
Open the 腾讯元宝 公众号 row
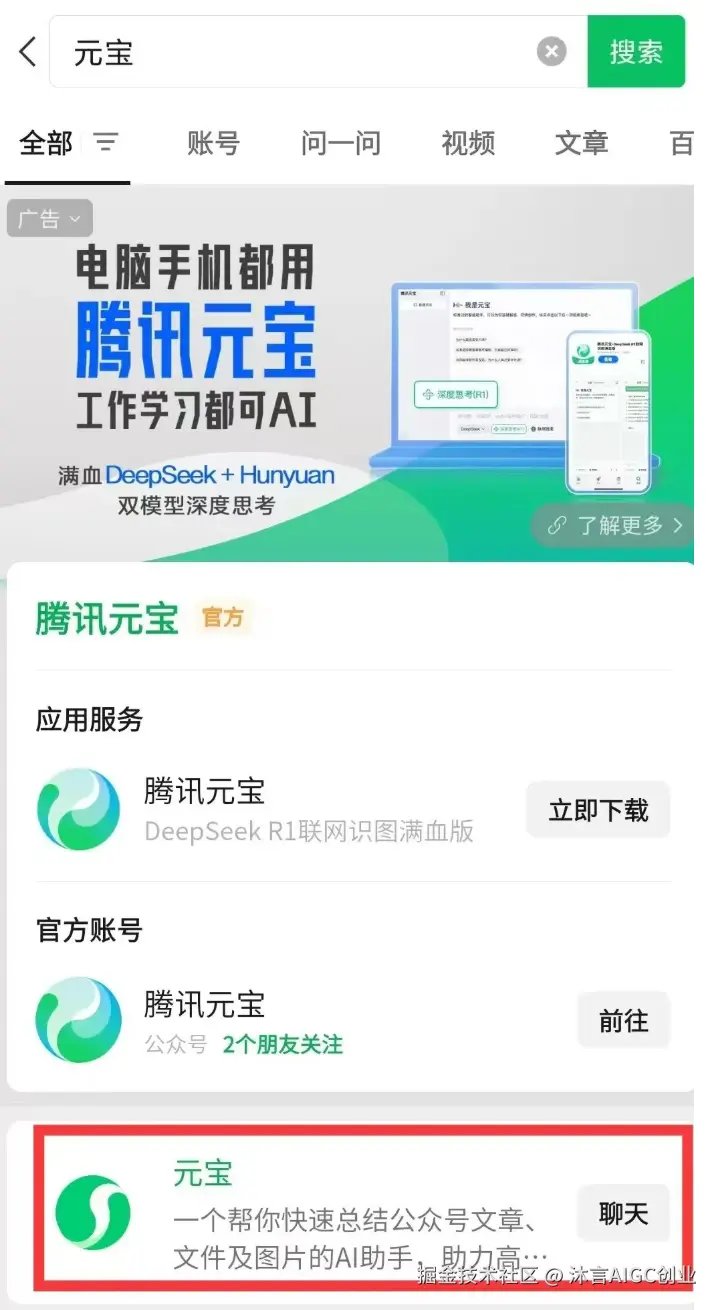tap(300, 1020)
